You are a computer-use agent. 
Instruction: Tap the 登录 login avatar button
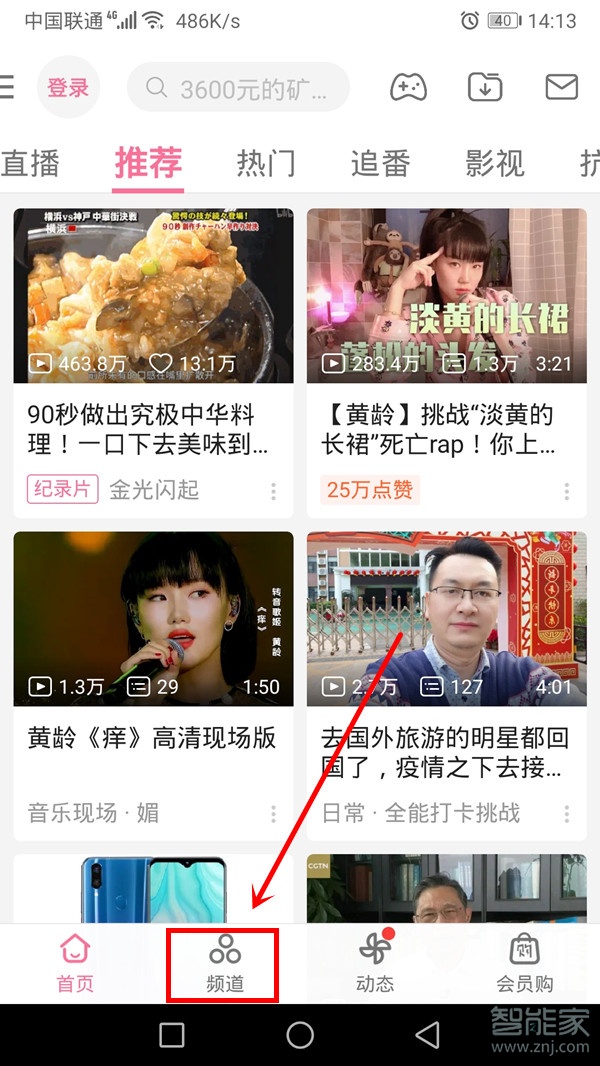coord(68,88)
